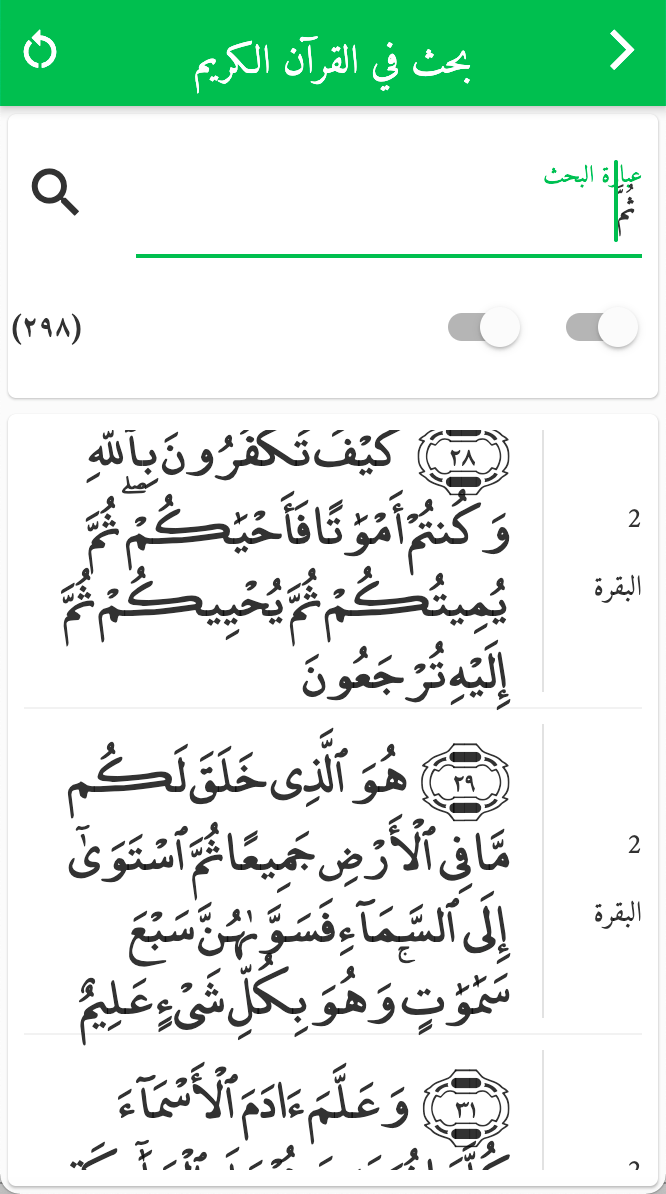This screenshot has height=1194, width=666.
Task: Tap the refresh icon in the header
Action: point(40,52)
